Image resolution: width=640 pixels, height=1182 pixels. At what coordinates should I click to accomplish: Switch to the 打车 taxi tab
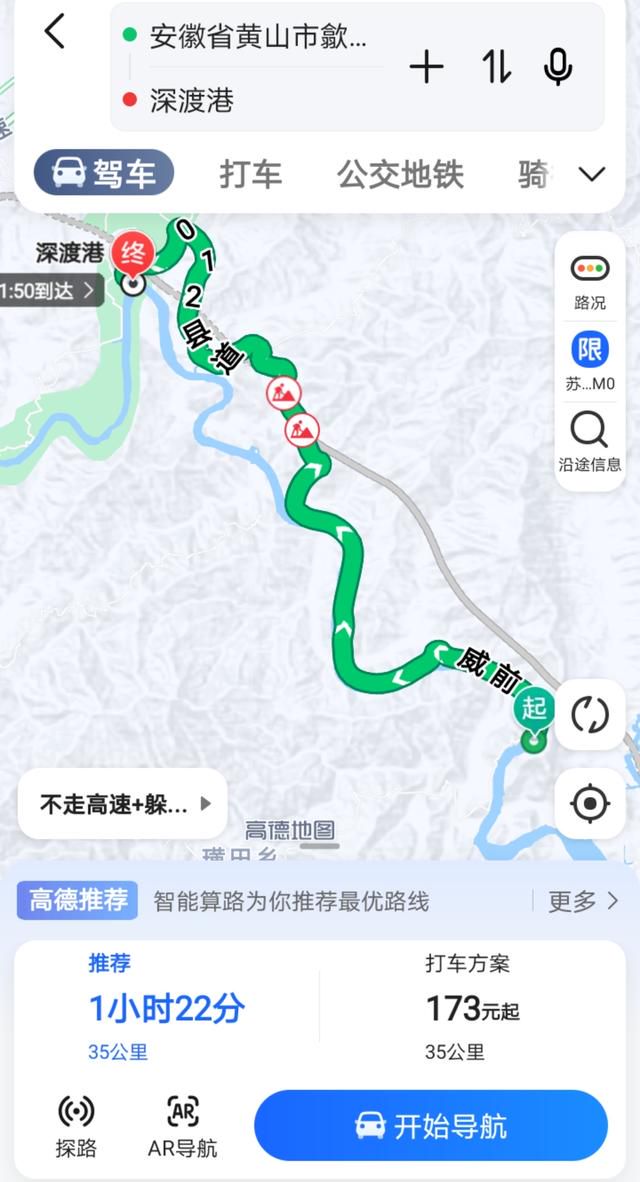251,174
